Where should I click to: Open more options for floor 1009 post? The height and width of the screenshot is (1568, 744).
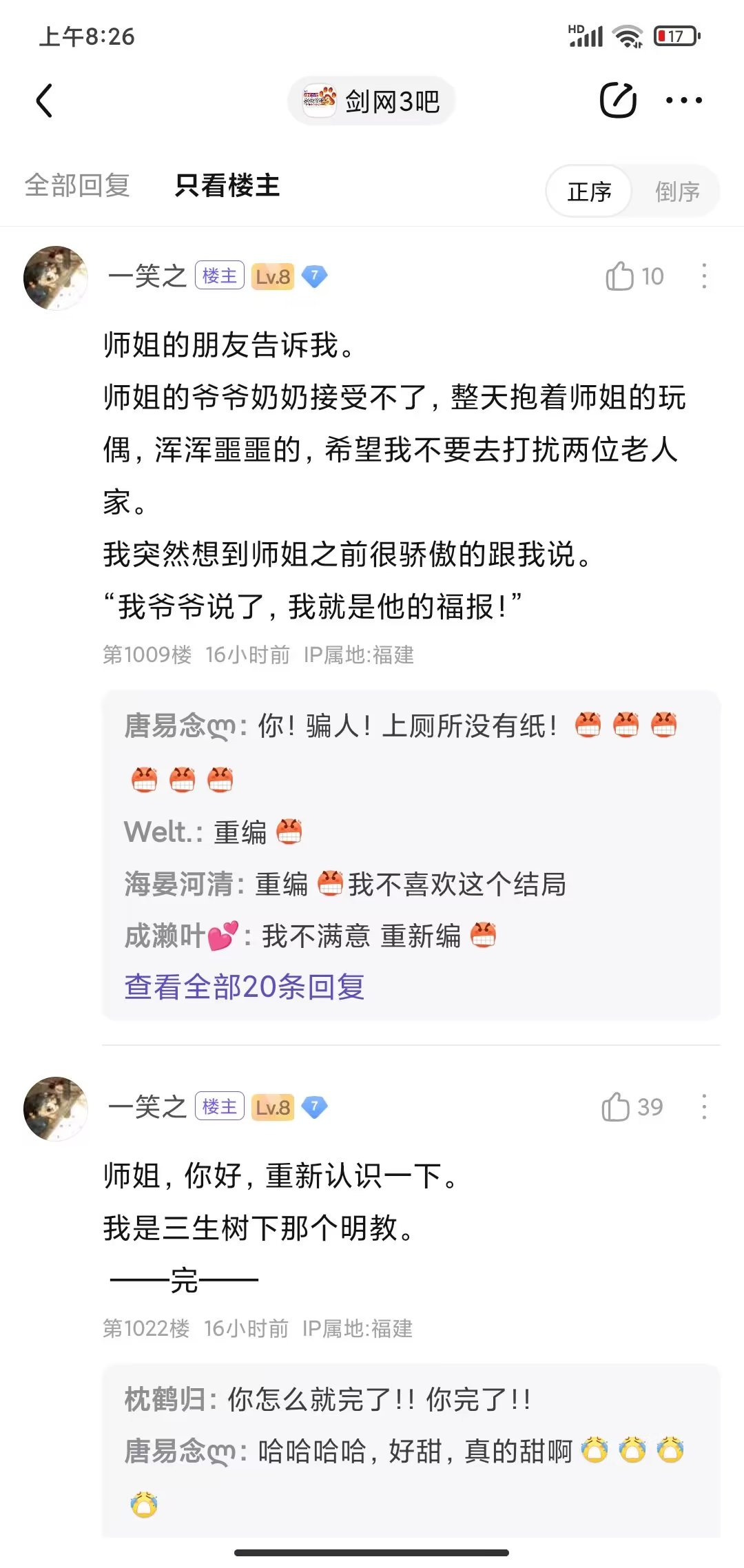703,277
